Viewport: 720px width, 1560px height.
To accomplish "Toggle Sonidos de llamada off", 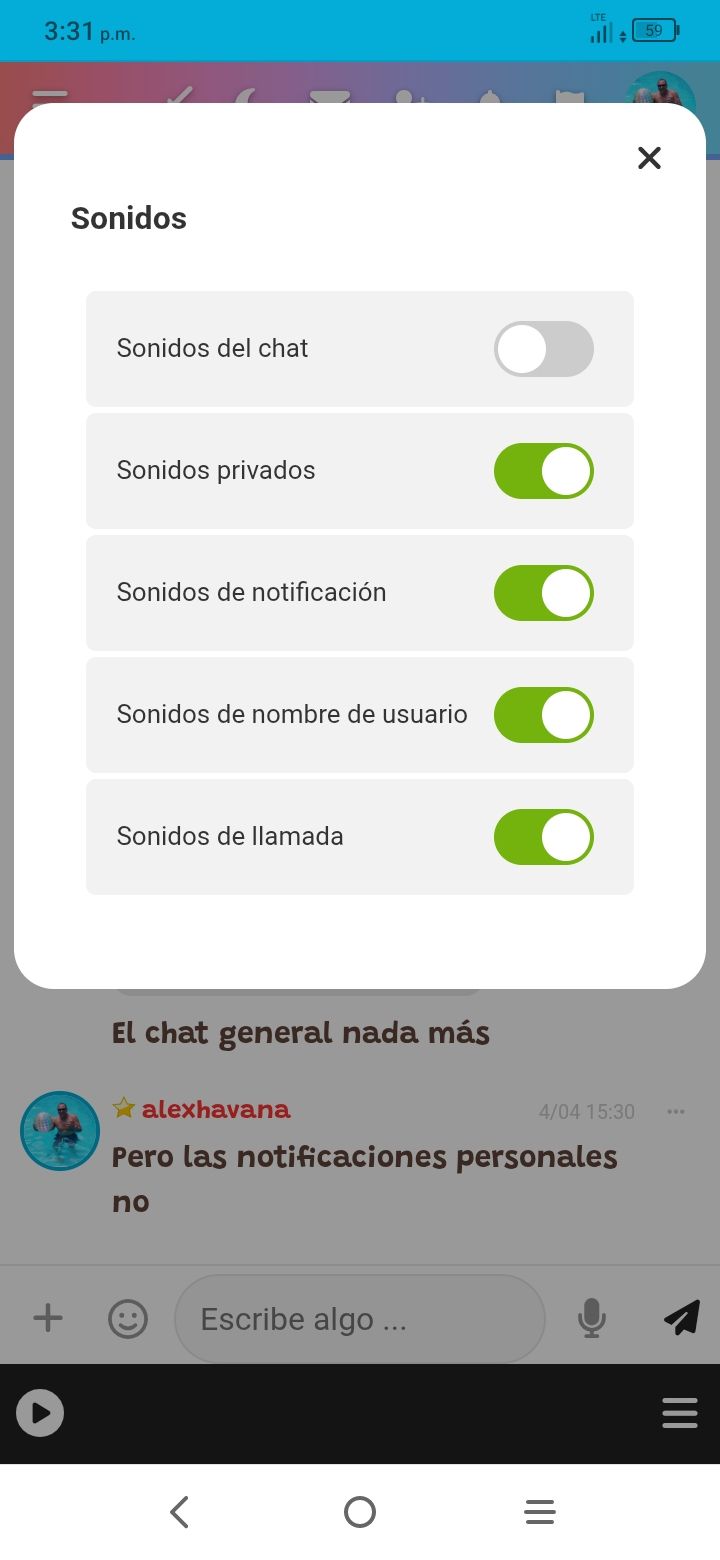I will tap(544, 837).
